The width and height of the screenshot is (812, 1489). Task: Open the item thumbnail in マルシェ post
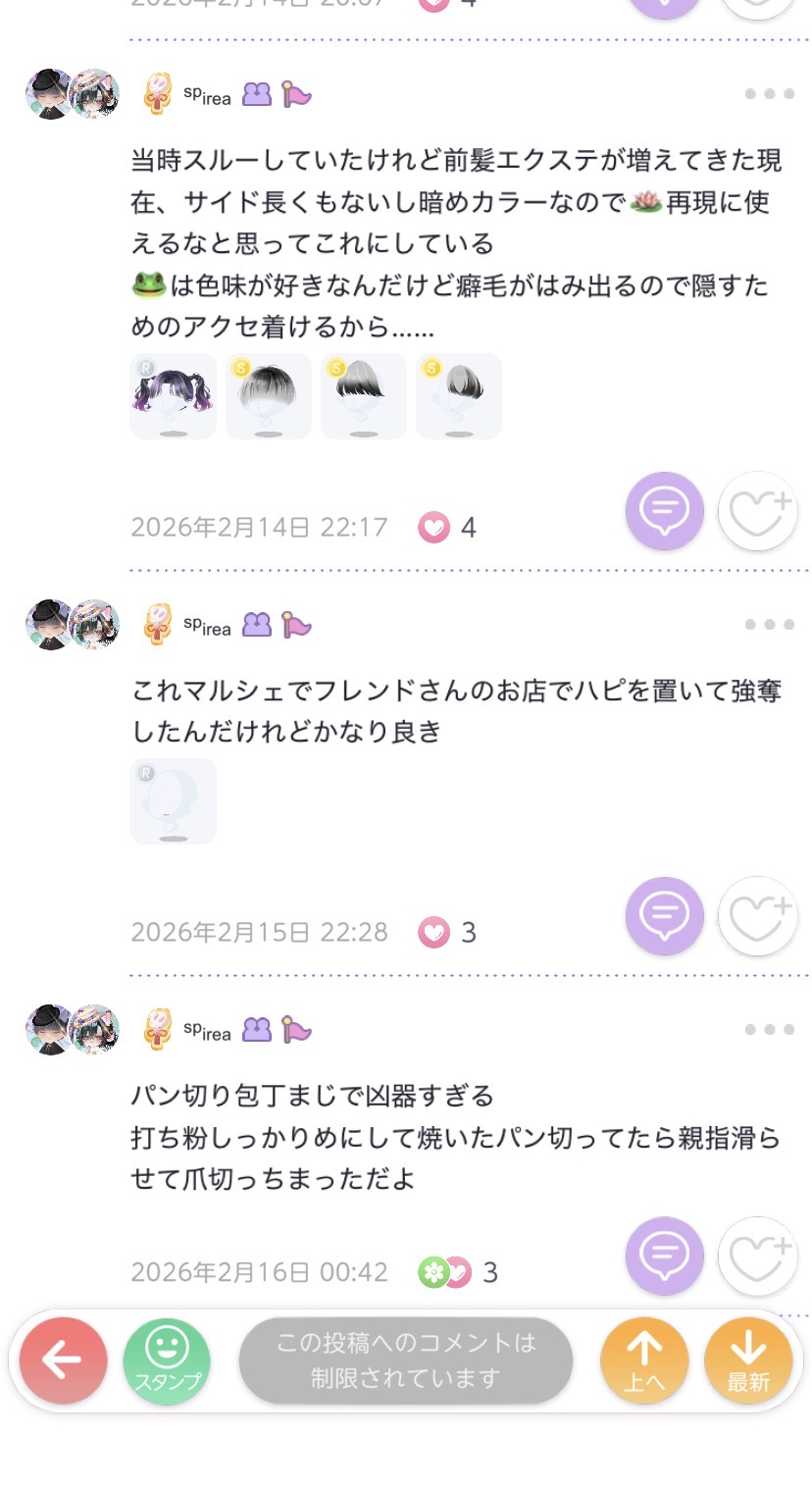pos(173,801)
